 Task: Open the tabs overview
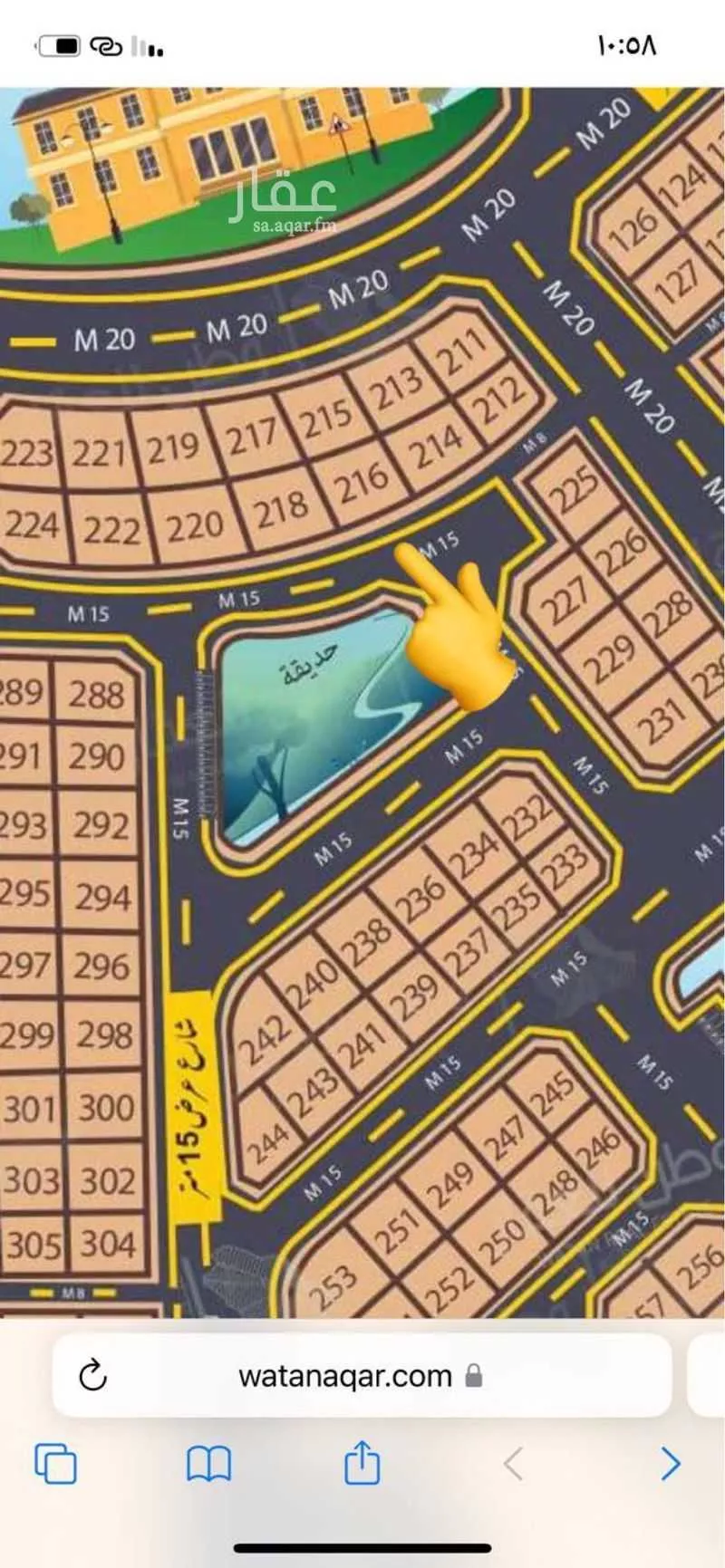coord(55,1463)
